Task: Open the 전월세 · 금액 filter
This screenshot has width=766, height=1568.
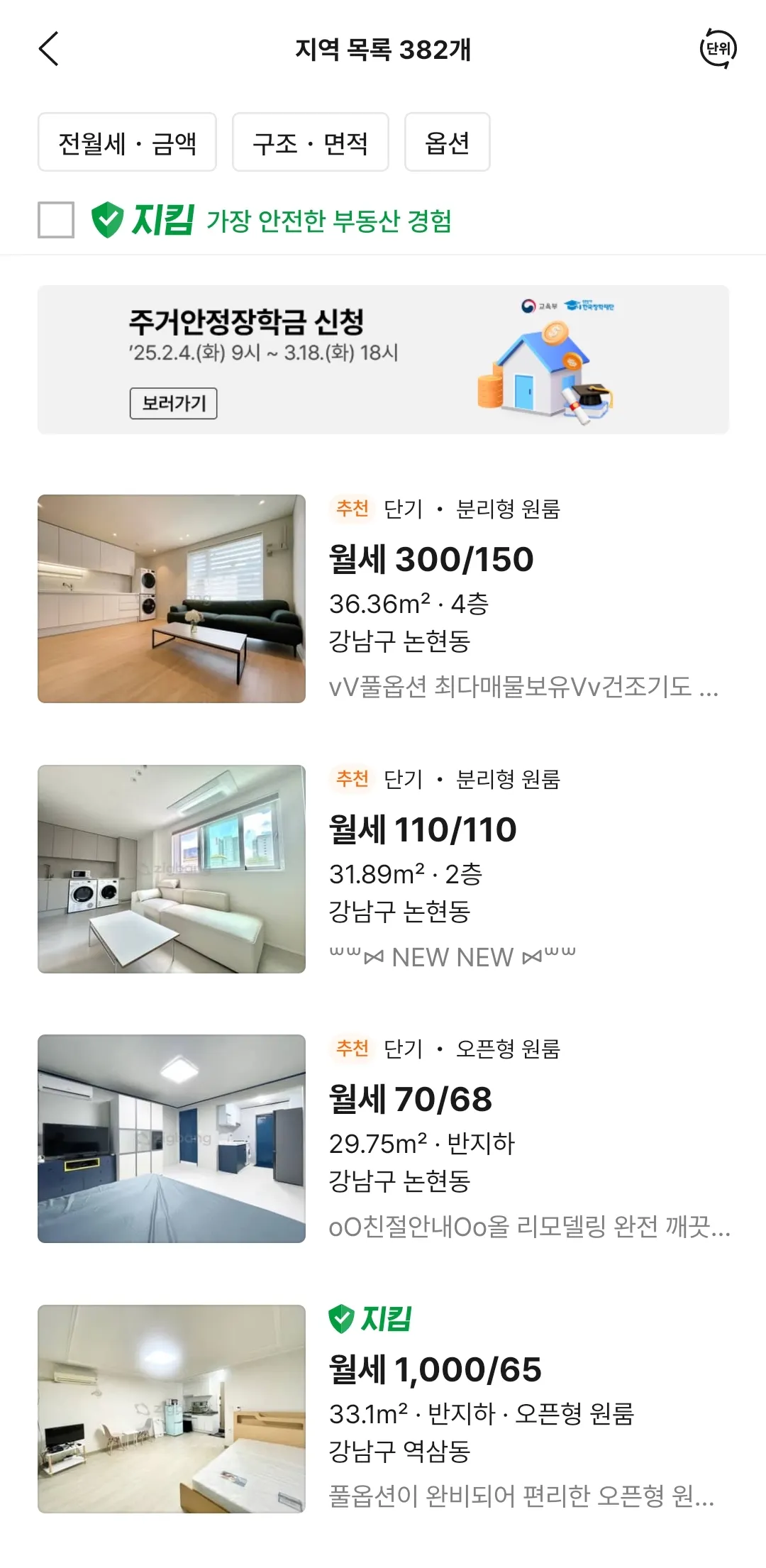Action: [127, 143]
